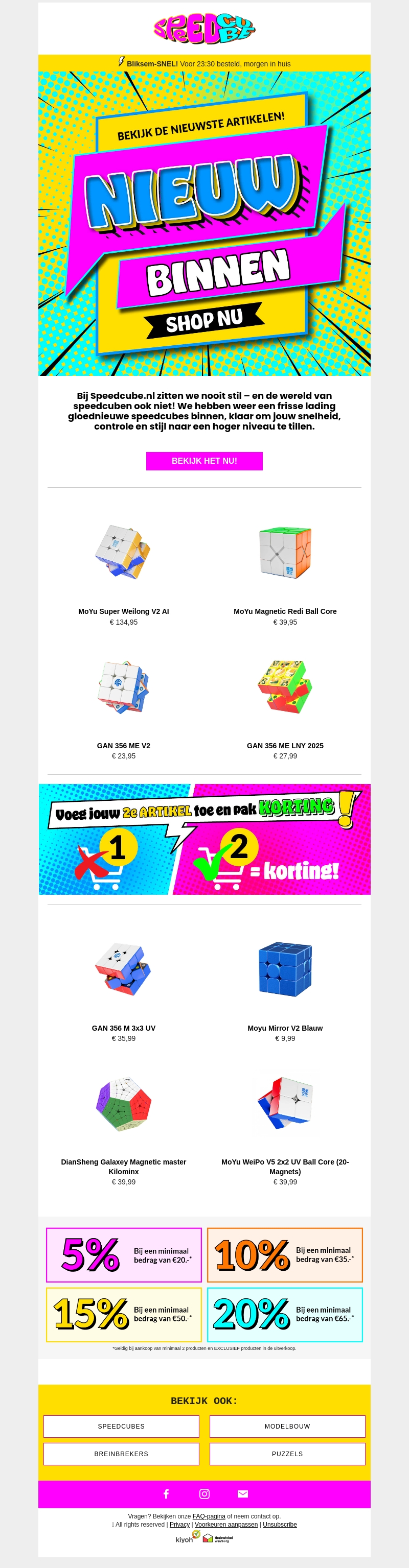
Task: Open the BREINBREKERS category
Action: 121,1454
